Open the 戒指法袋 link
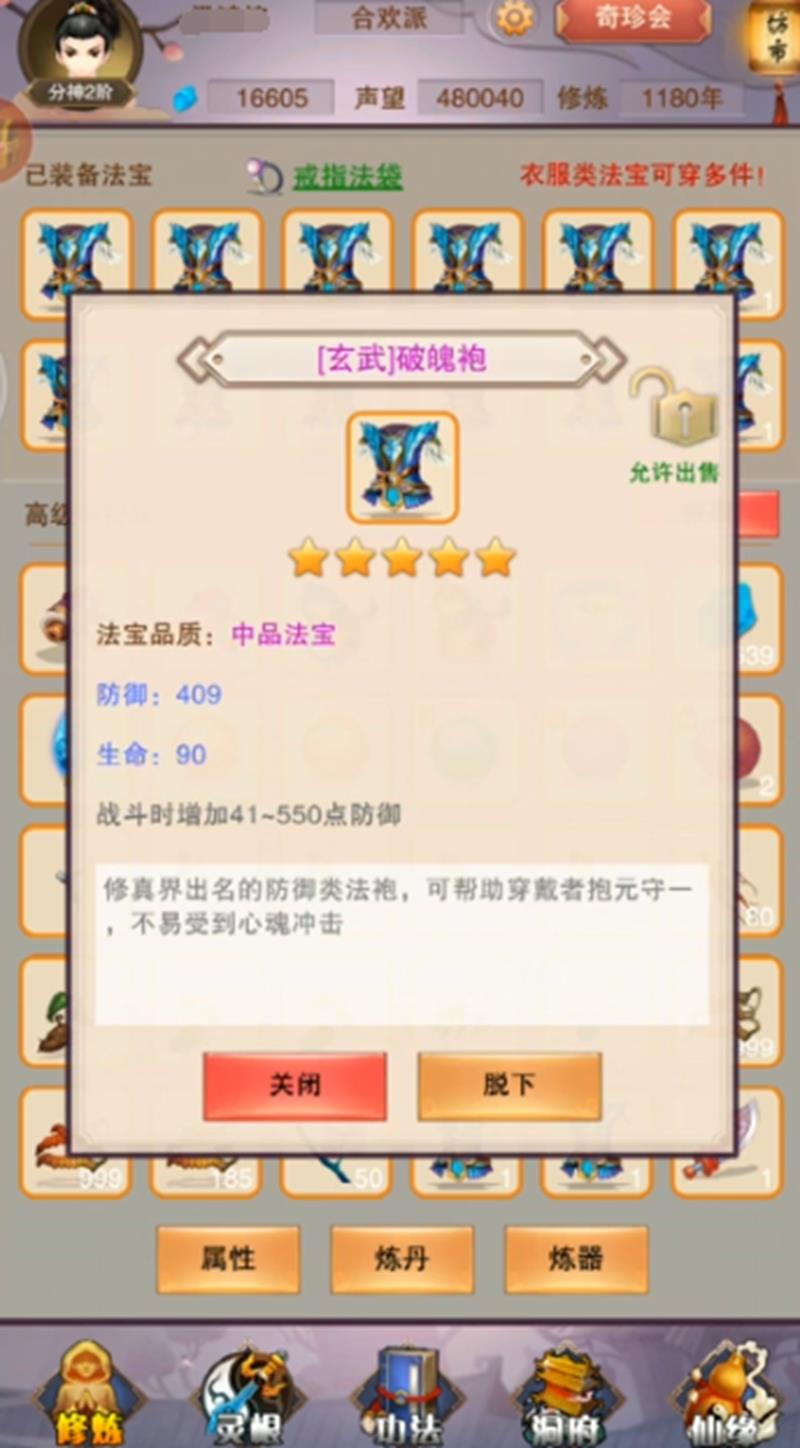 point(346,177)
